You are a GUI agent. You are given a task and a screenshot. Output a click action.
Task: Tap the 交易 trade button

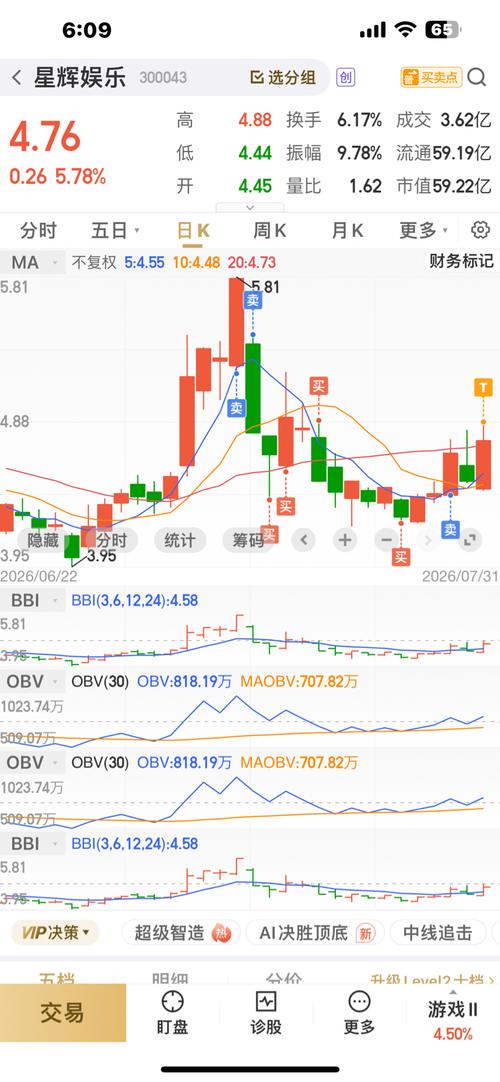pyautogui.click(x=63, y=1012)
